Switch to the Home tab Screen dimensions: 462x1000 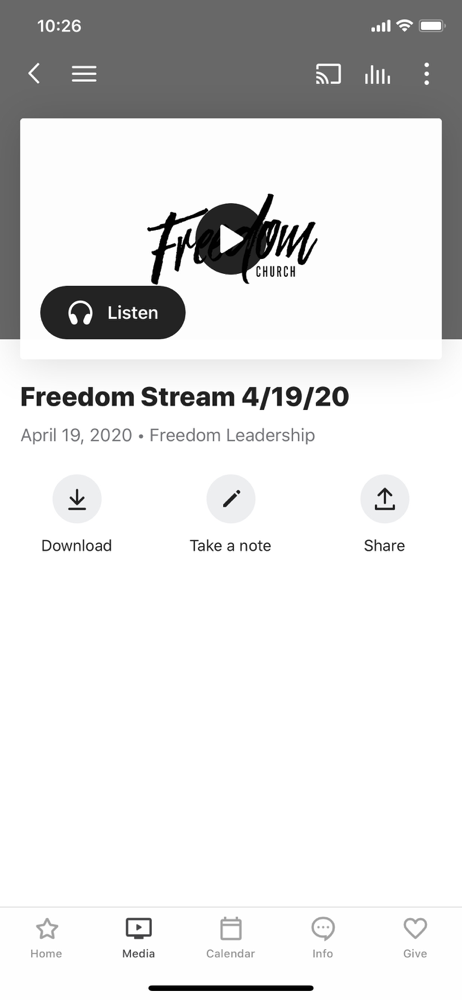pyautogui.click(x=47, y=938)
